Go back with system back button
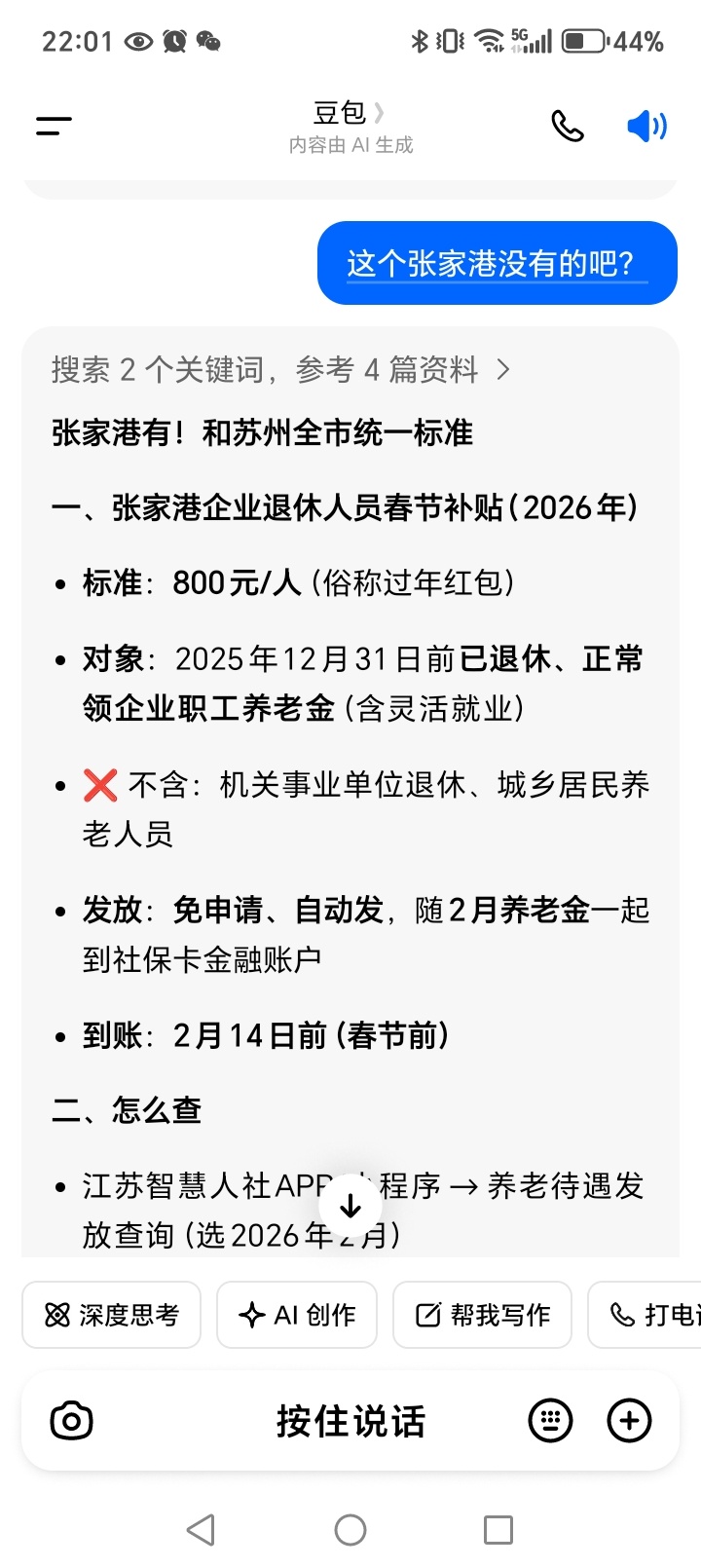The width and height of the screenshot is (701, 1568). [x=201, y=1530]
